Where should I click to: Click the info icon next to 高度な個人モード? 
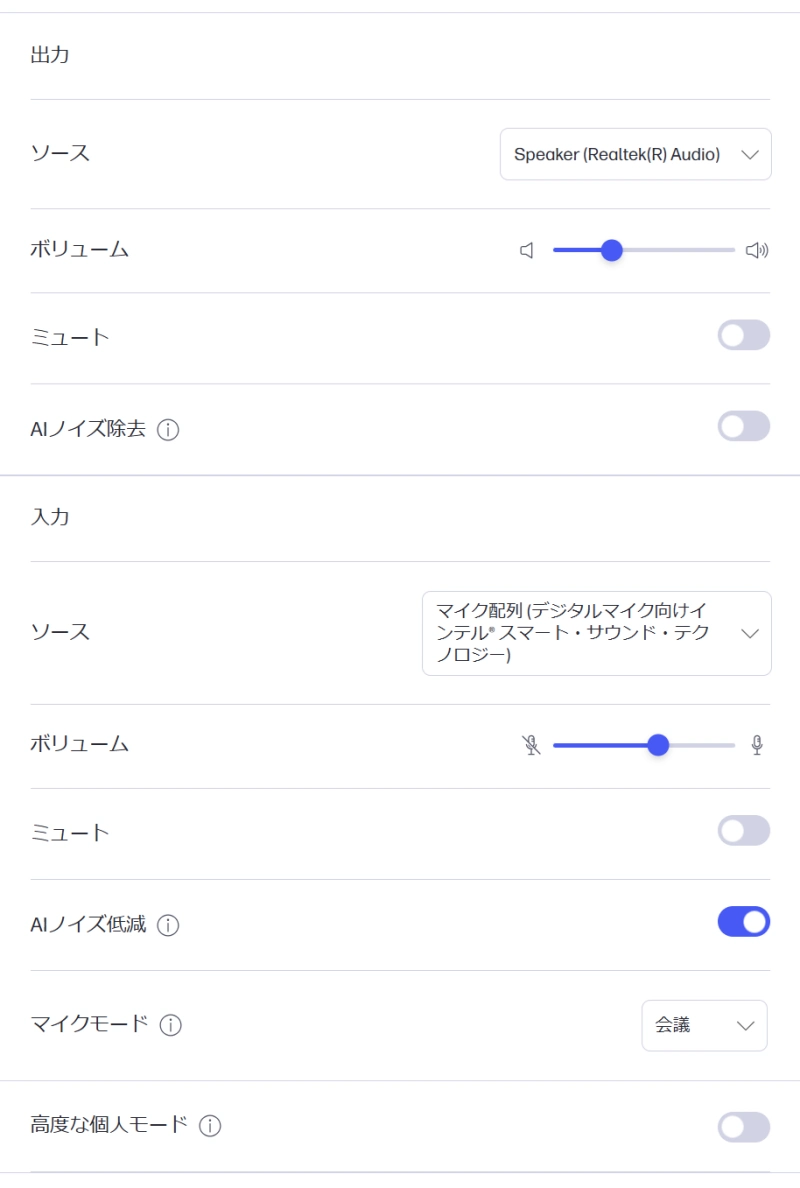210,1127
